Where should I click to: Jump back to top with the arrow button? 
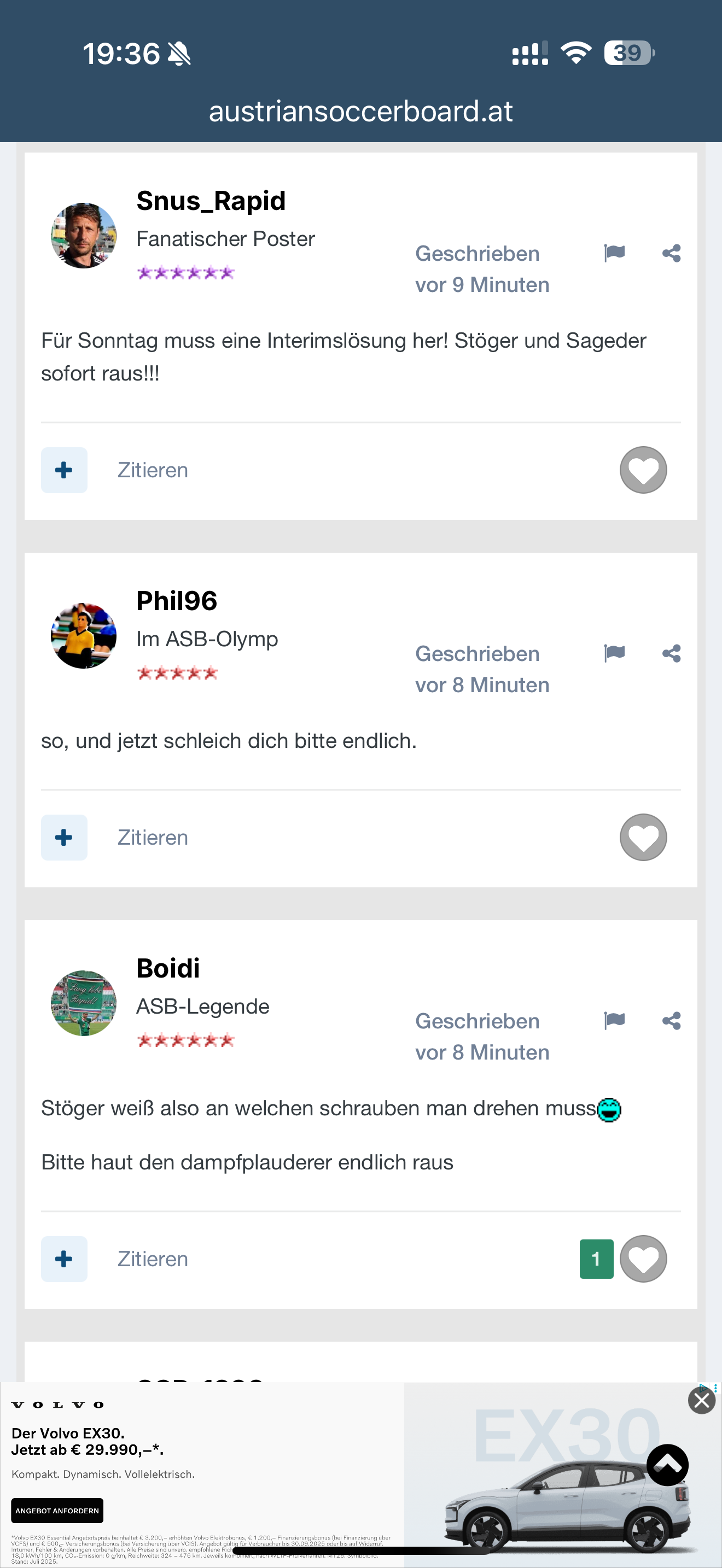click(x=667, y=1465)
